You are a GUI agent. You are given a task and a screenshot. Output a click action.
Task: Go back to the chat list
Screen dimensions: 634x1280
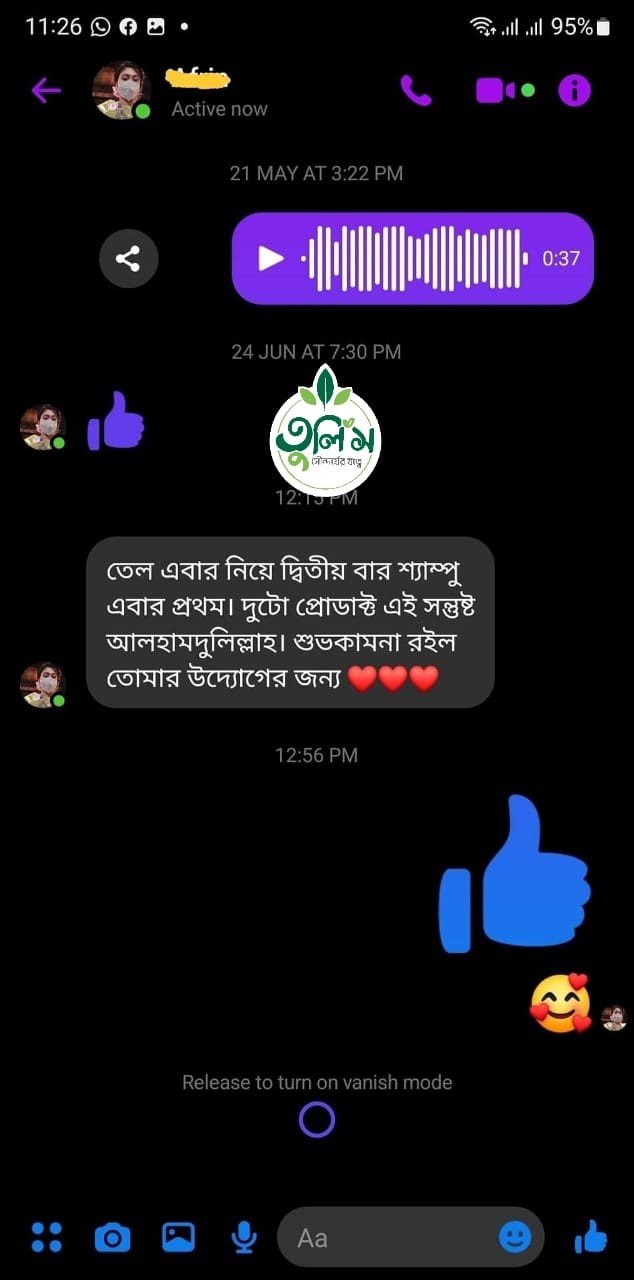(46, 91)
